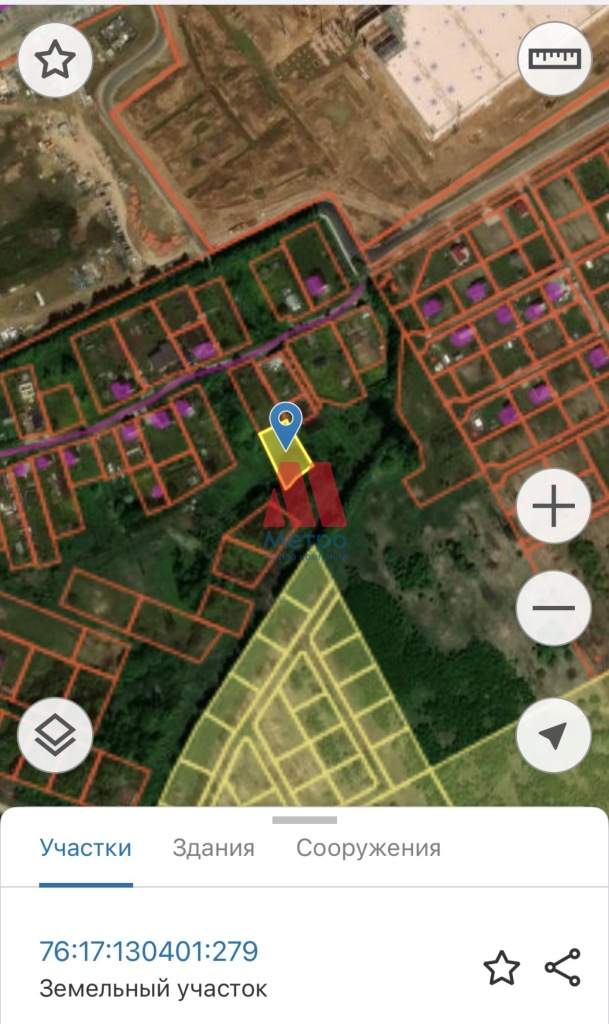
Task: Switch to the Участки tab
Action: 86,848
